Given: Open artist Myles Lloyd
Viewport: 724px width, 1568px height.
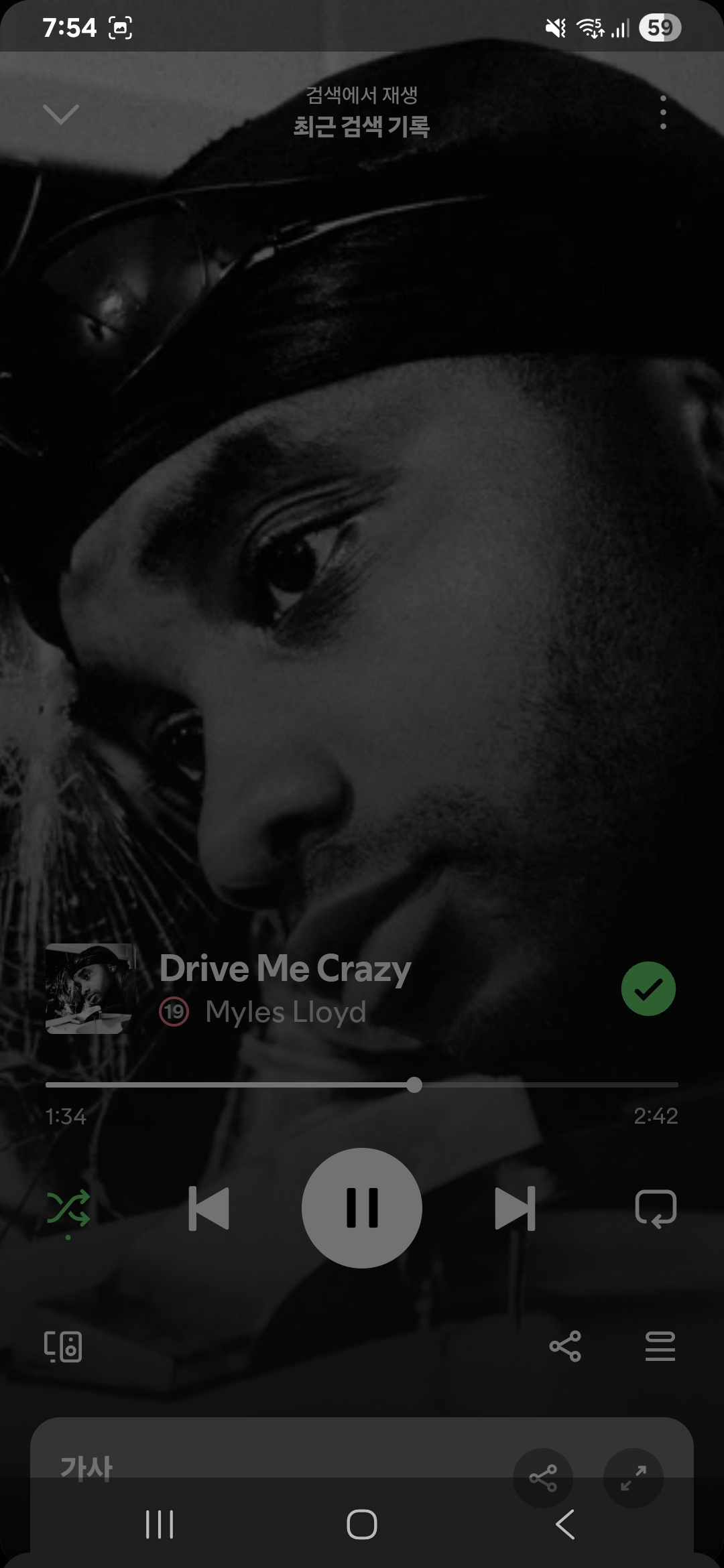Looking at the screenshot, I should (286, 1012).
